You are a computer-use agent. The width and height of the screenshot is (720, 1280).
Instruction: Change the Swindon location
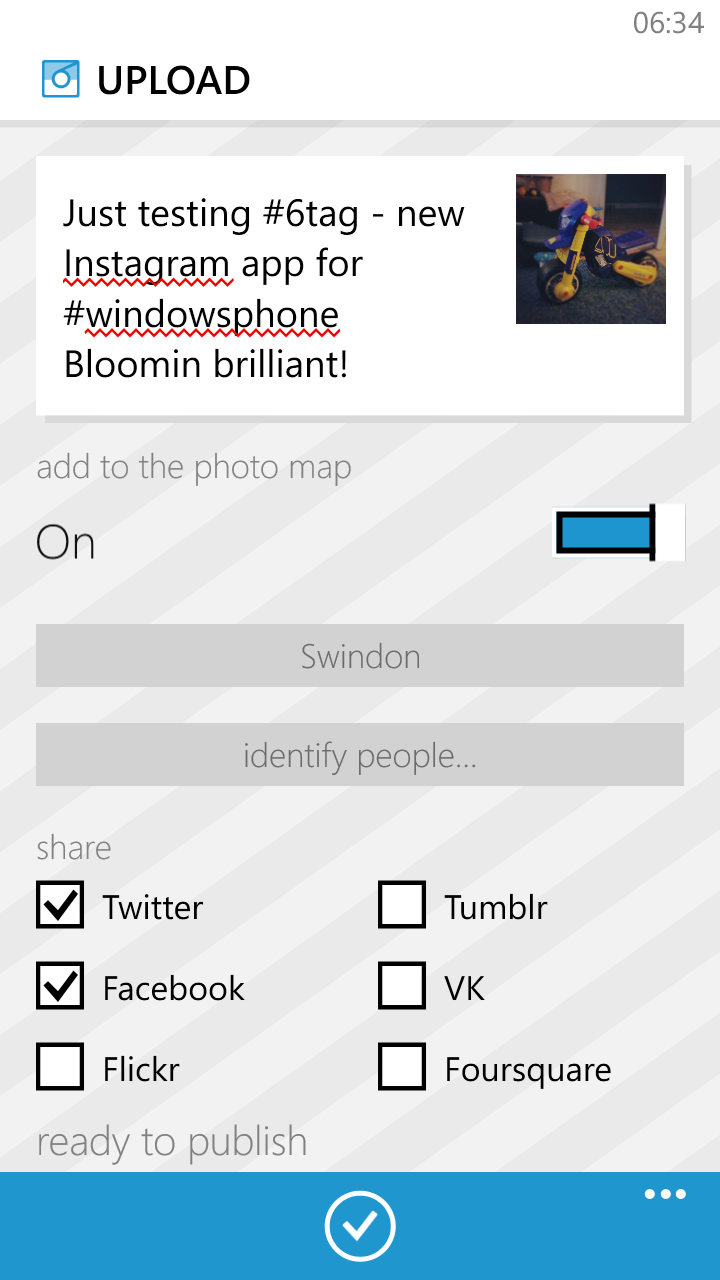pos(360,656)
